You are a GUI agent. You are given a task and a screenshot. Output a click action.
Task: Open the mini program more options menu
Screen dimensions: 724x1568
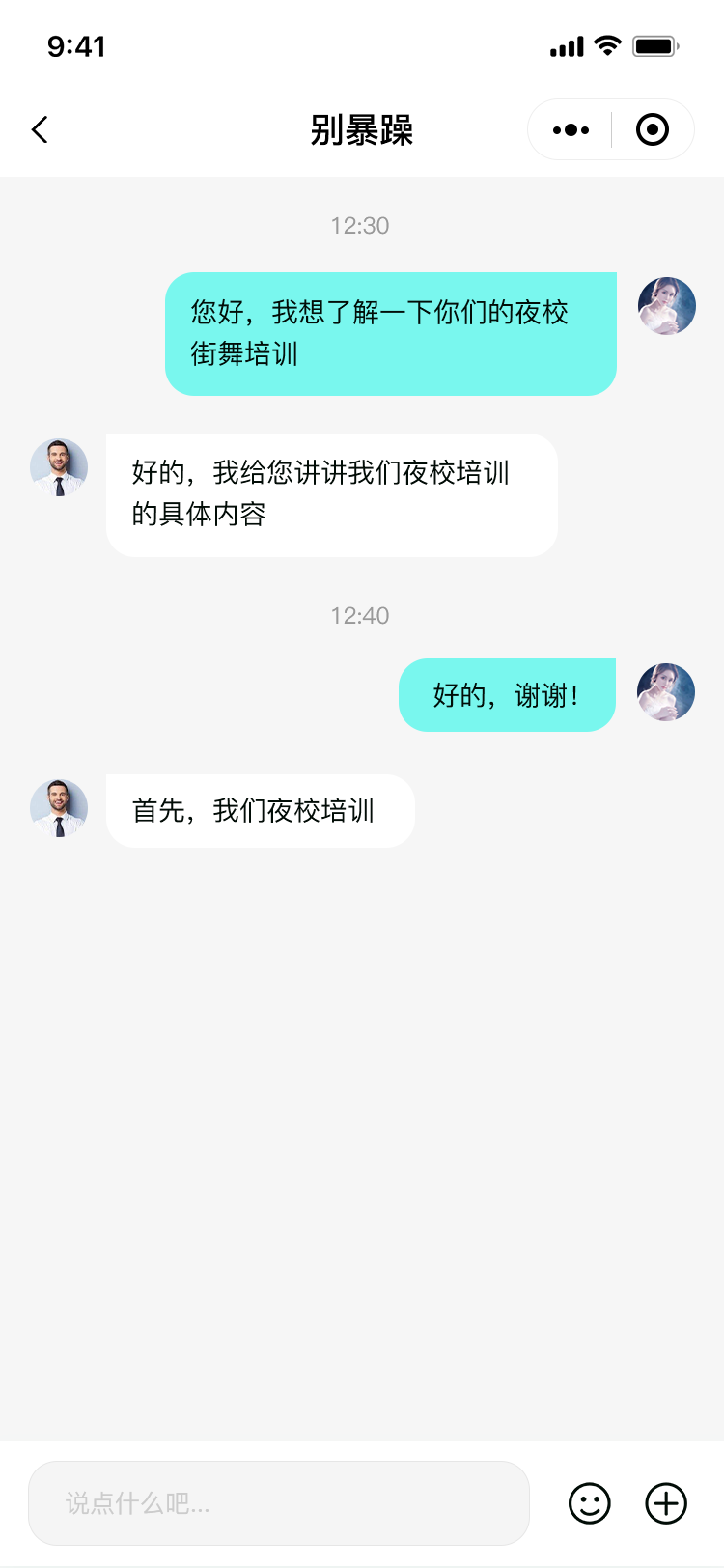(x=571, y=129)
